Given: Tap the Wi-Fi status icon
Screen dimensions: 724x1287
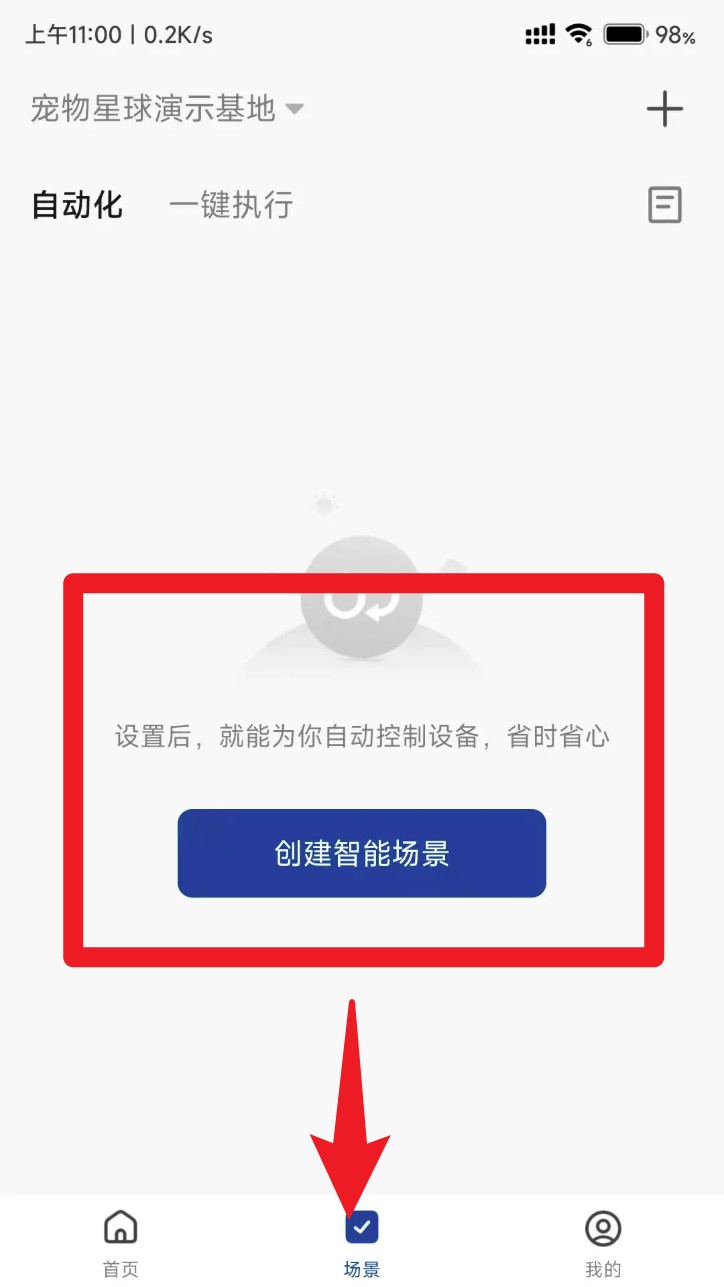Looking at the screenshot, I should coord(577,33).
